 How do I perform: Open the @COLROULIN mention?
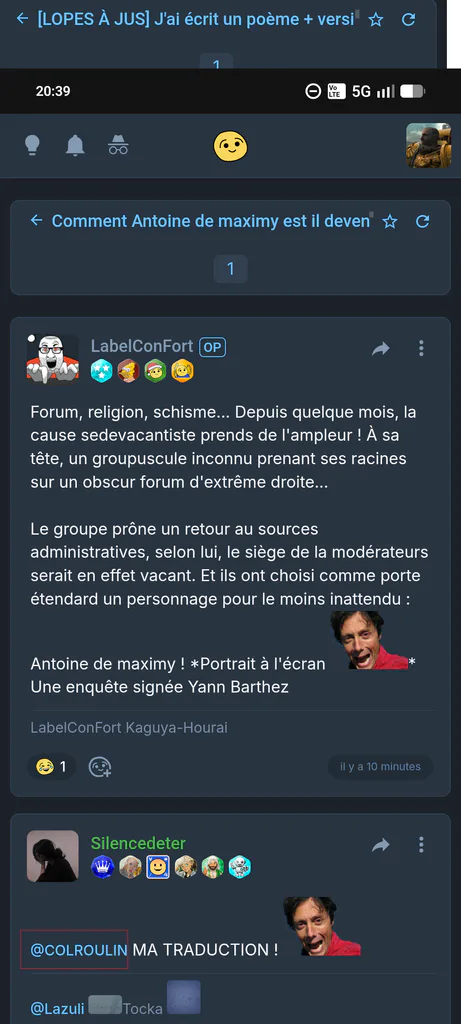78,950
